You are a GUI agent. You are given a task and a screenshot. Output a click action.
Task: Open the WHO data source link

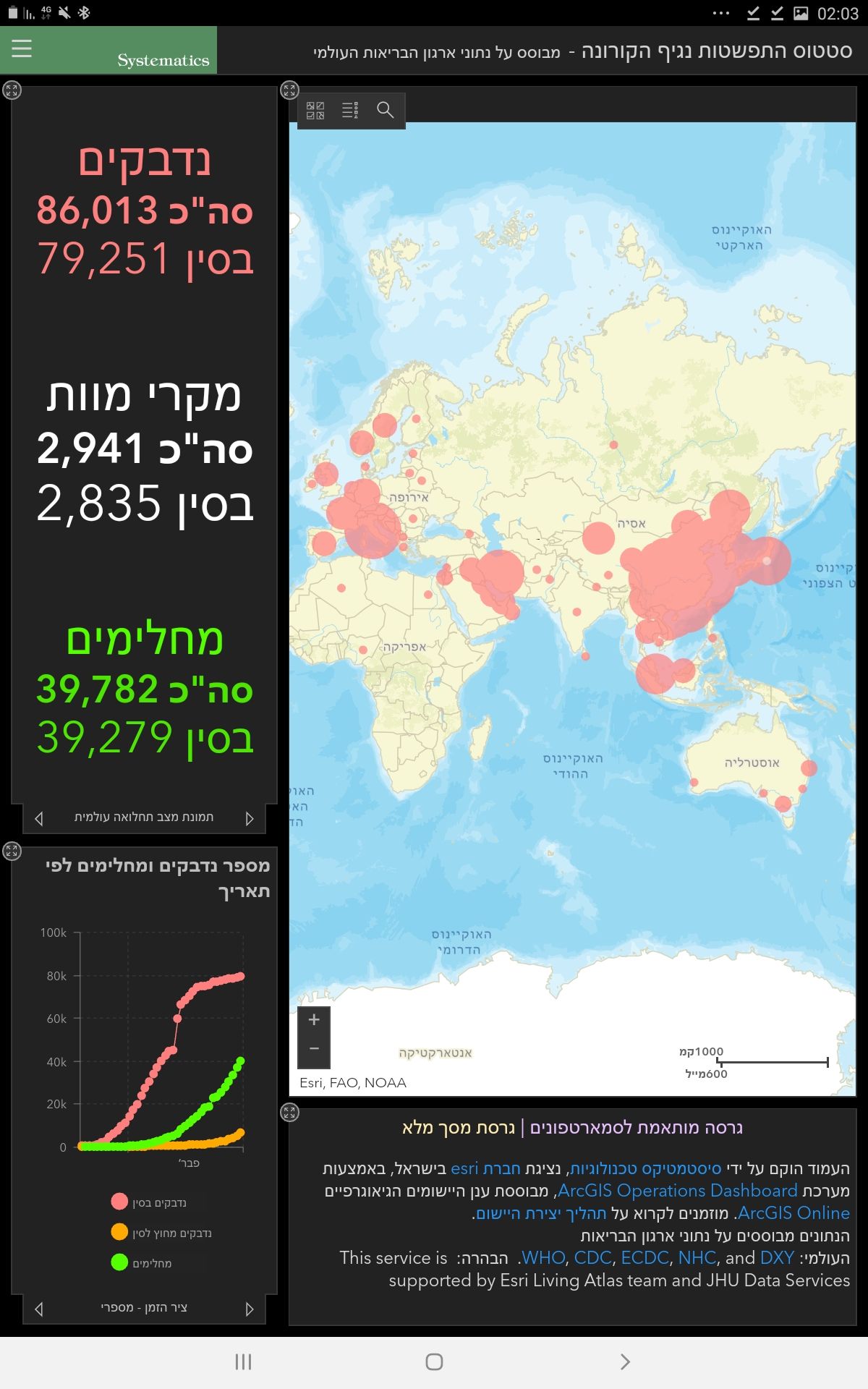(544, 1258)
